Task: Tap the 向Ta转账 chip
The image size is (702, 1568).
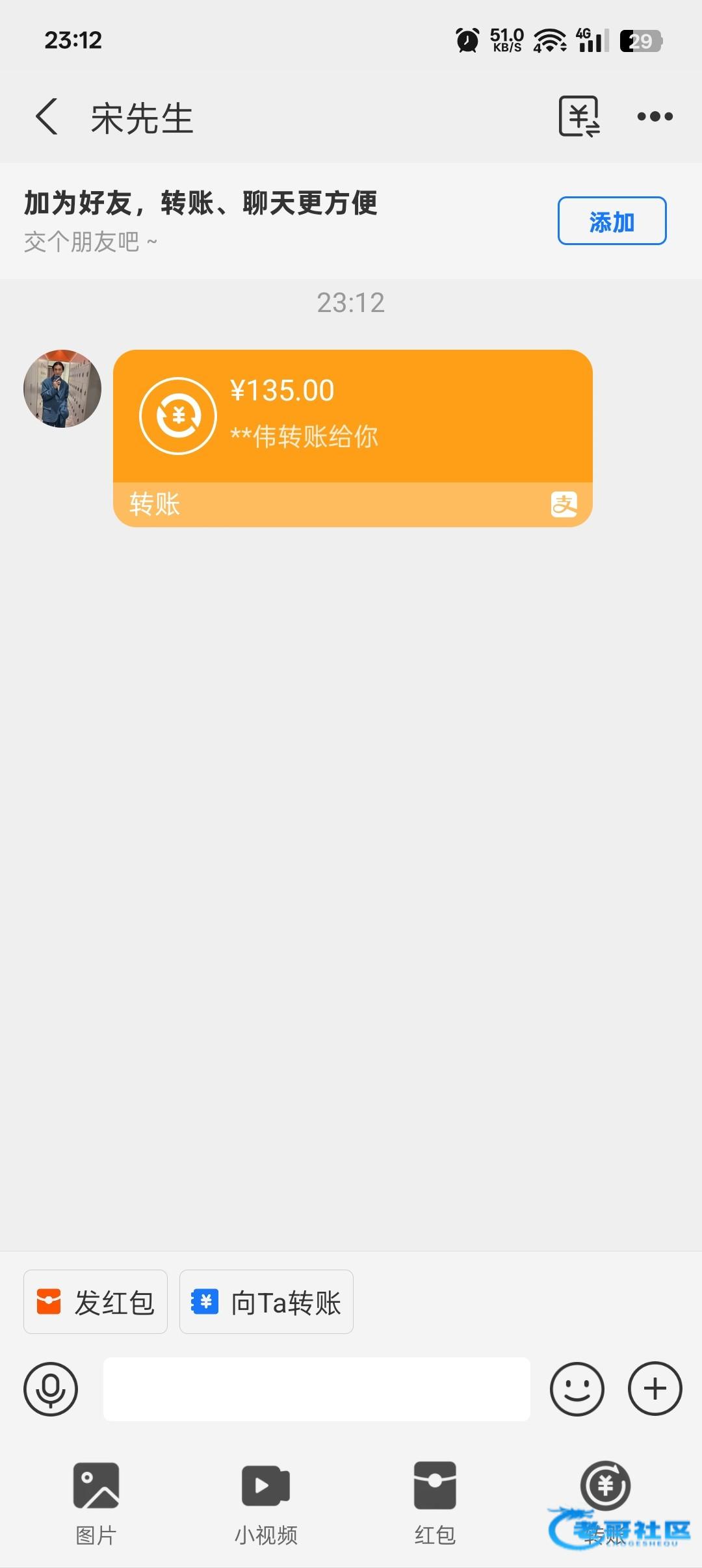Action: [266, 1301]
